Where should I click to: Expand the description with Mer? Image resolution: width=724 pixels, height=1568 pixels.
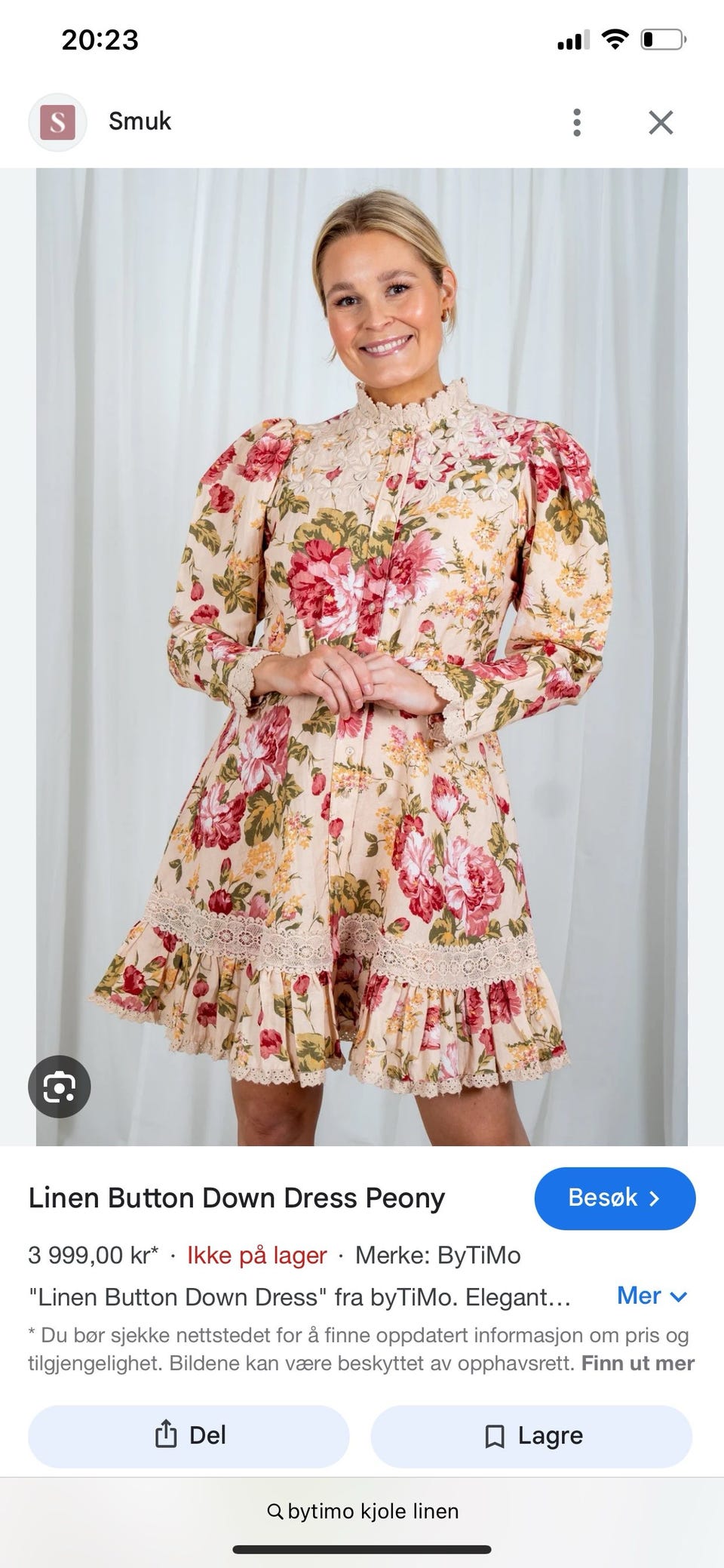coord(652,1296)
